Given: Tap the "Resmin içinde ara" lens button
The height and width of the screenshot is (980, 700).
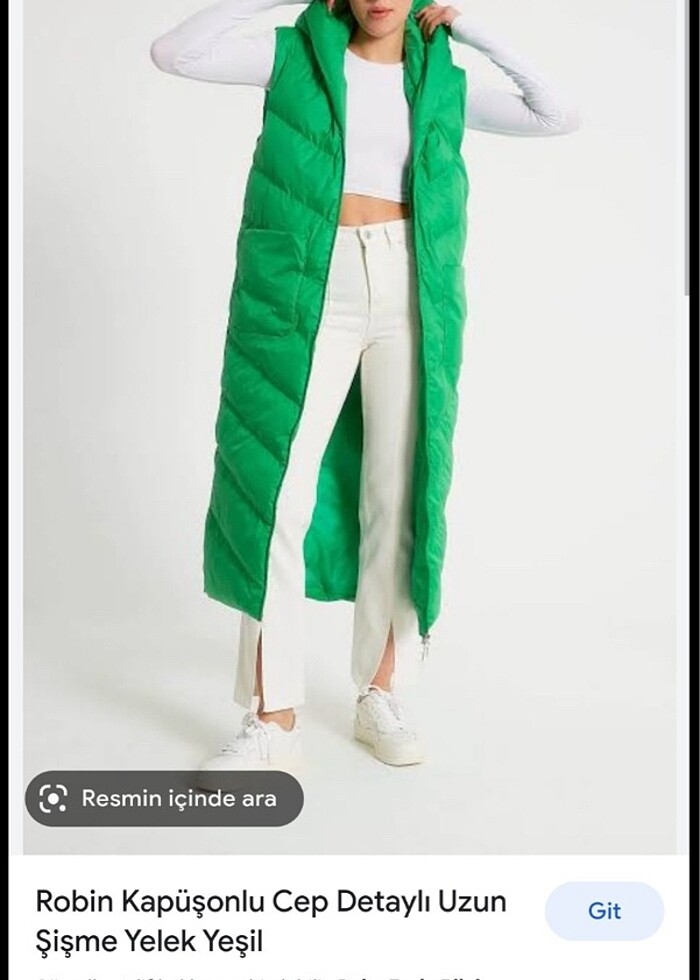Looking at the screenshot, I should (x=164, y=798).
